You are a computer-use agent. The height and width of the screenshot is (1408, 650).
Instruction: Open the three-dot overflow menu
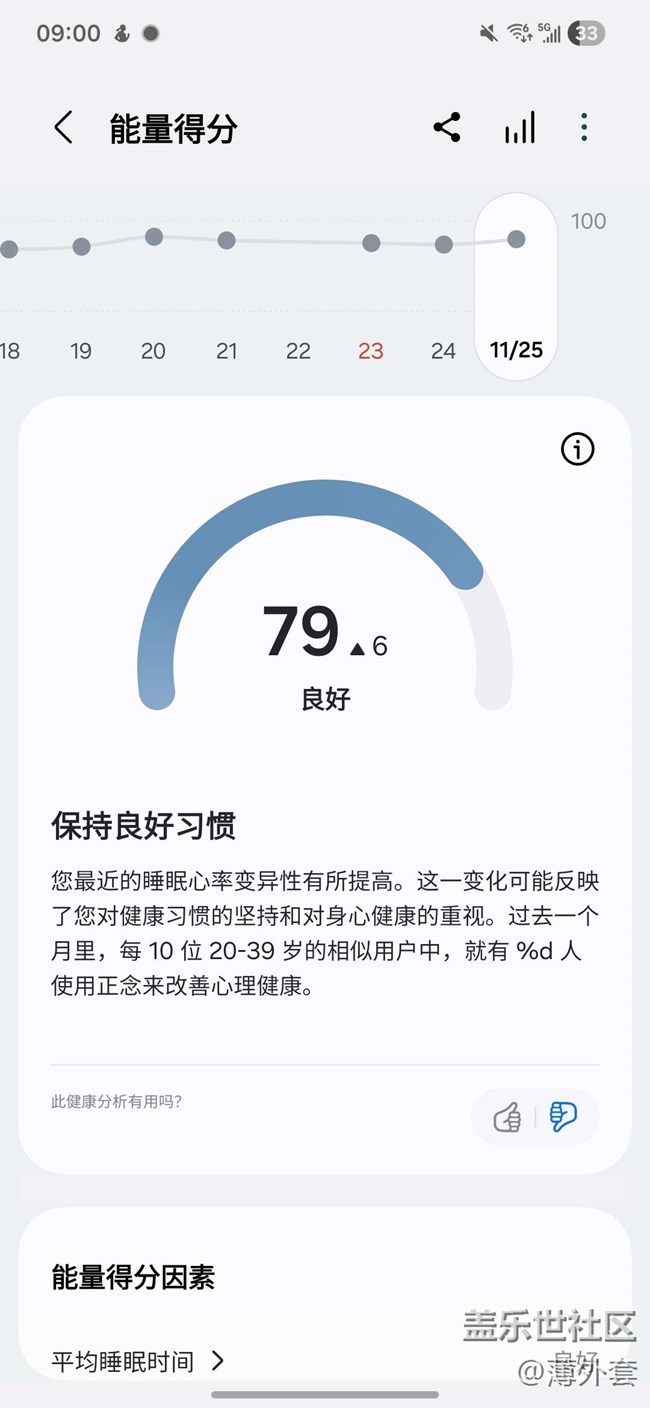coord(584,128)
